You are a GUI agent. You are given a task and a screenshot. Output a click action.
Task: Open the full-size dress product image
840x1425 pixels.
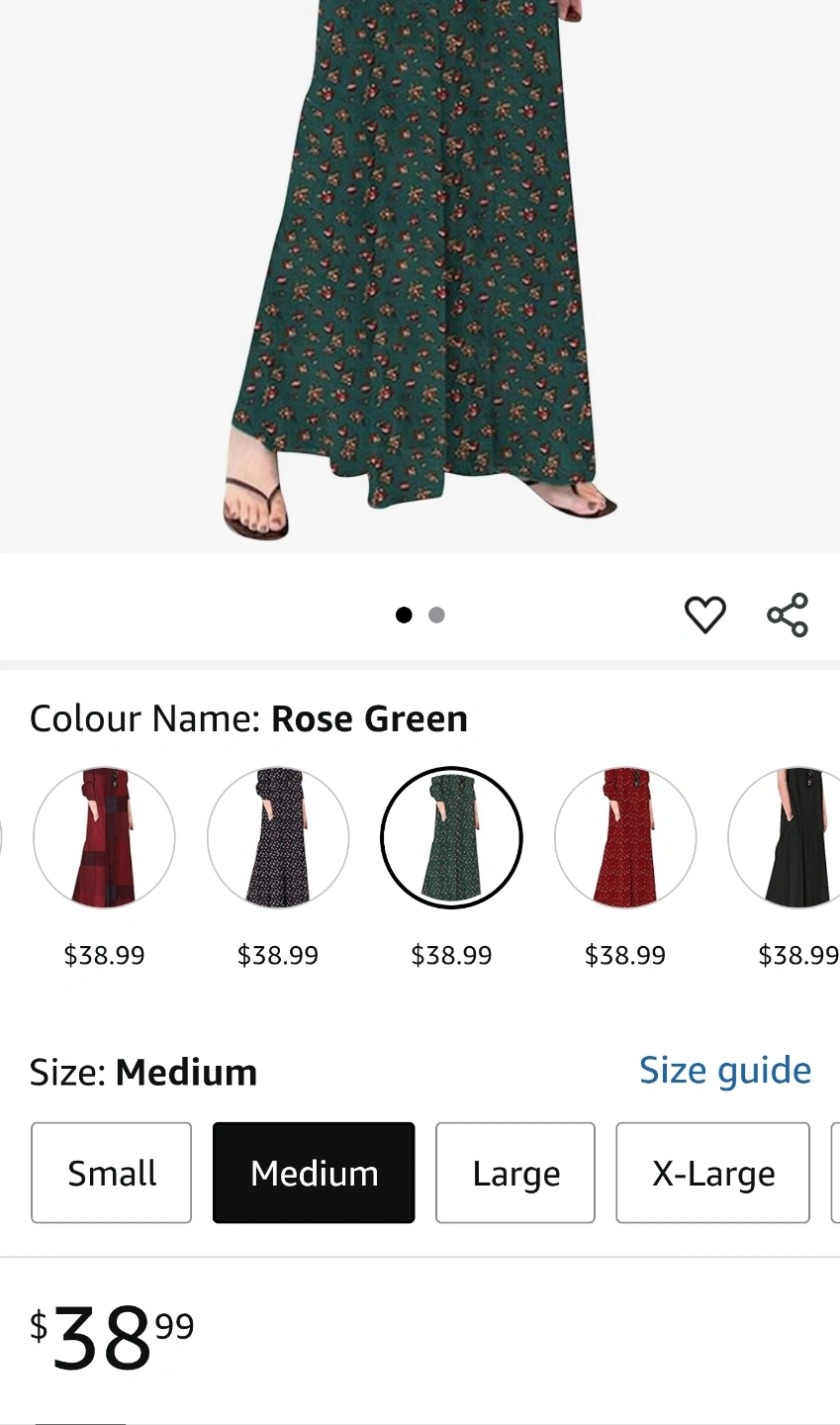point(420,276)
